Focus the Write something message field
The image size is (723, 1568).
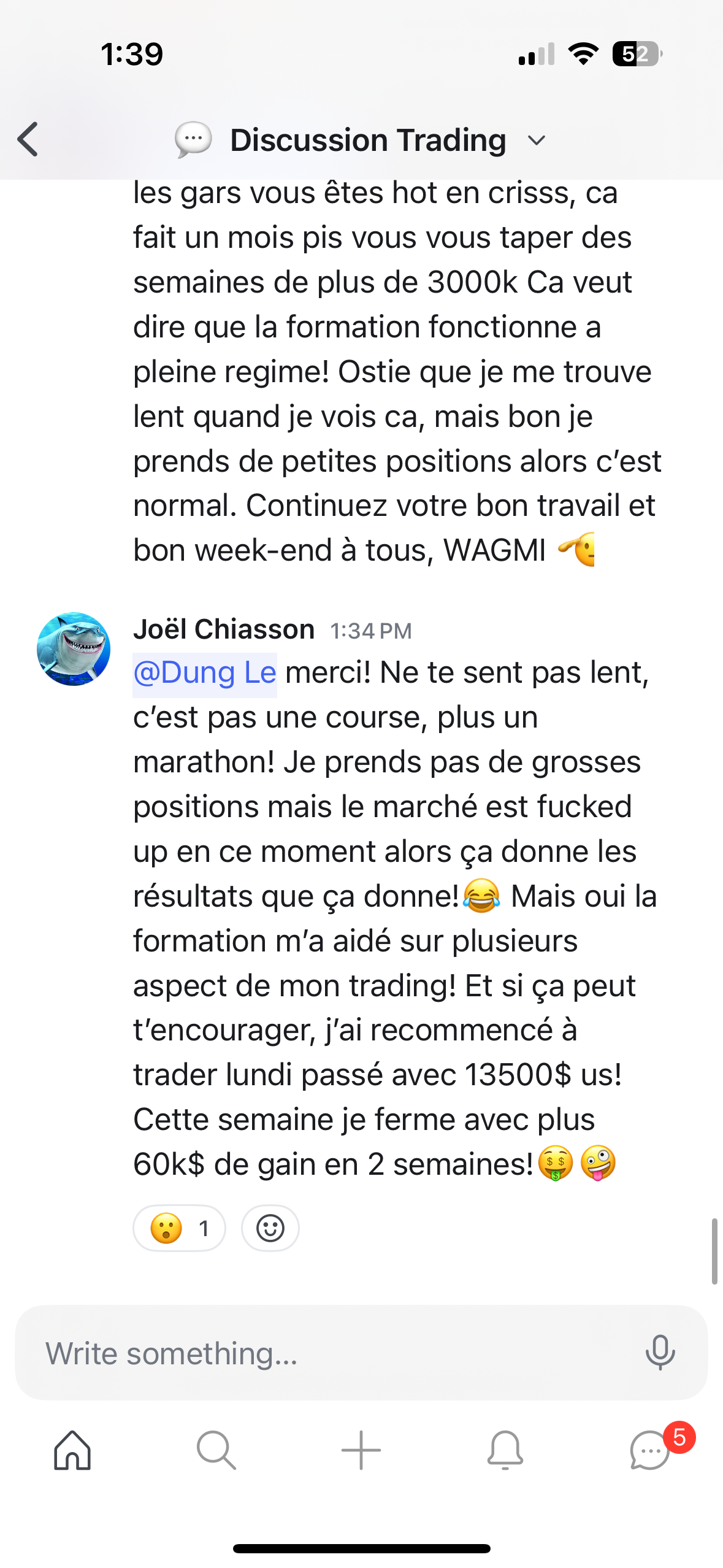point(331,1353)
